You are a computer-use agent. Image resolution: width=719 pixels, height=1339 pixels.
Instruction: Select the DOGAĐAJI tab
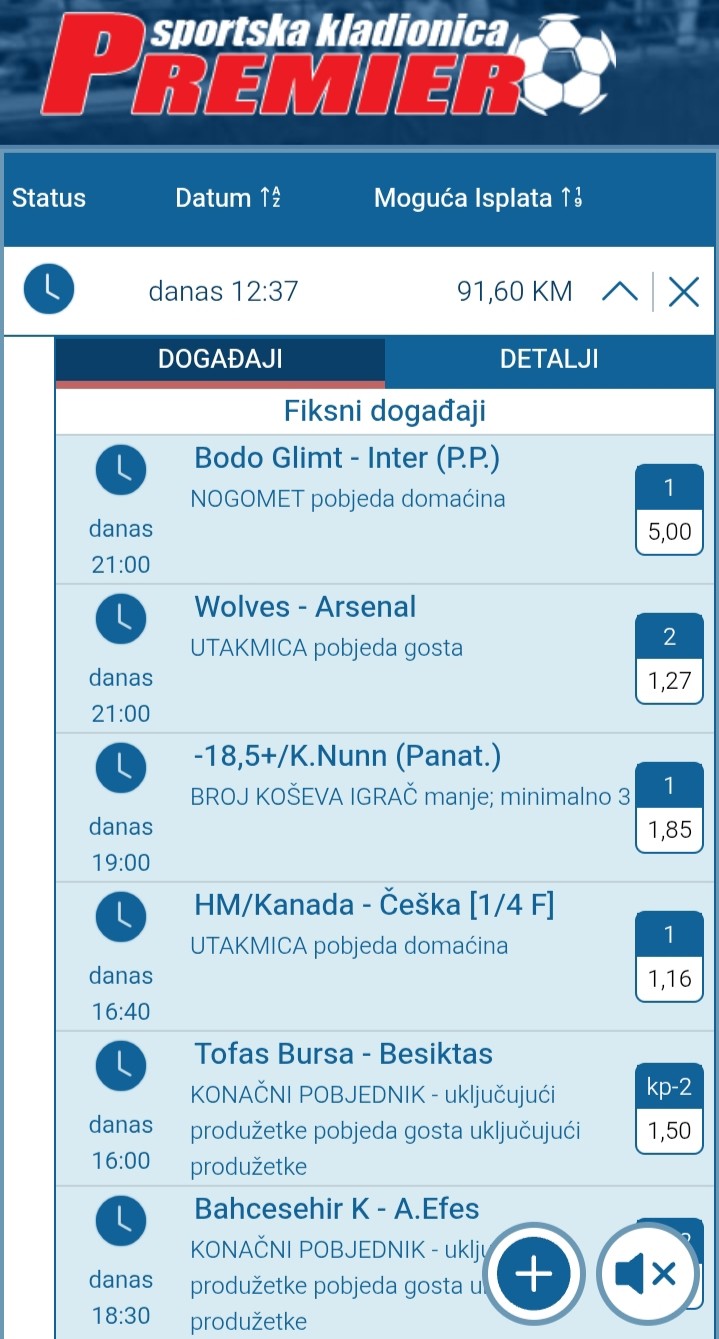220,360
